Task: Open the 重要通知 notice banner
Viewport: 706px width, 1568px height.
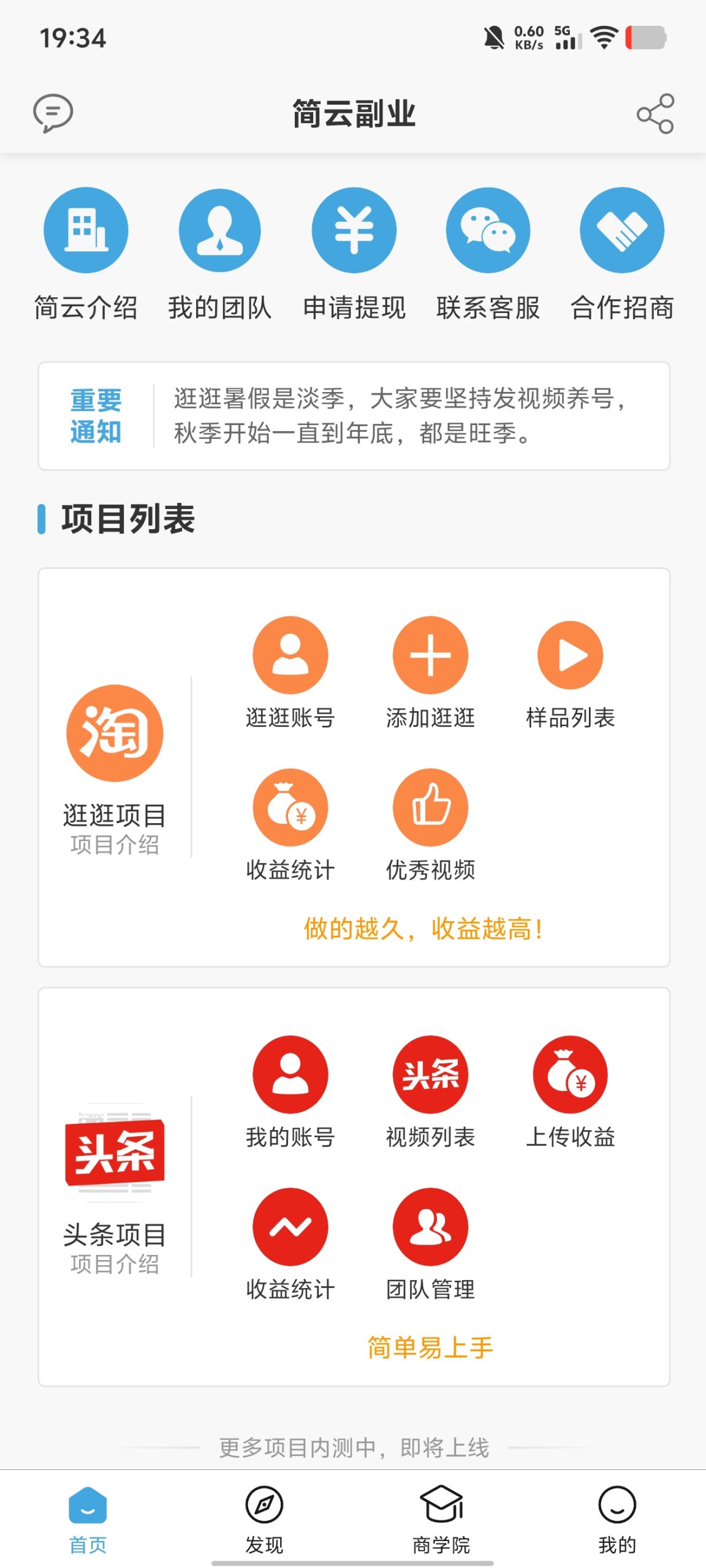Action: click(354, 416)
